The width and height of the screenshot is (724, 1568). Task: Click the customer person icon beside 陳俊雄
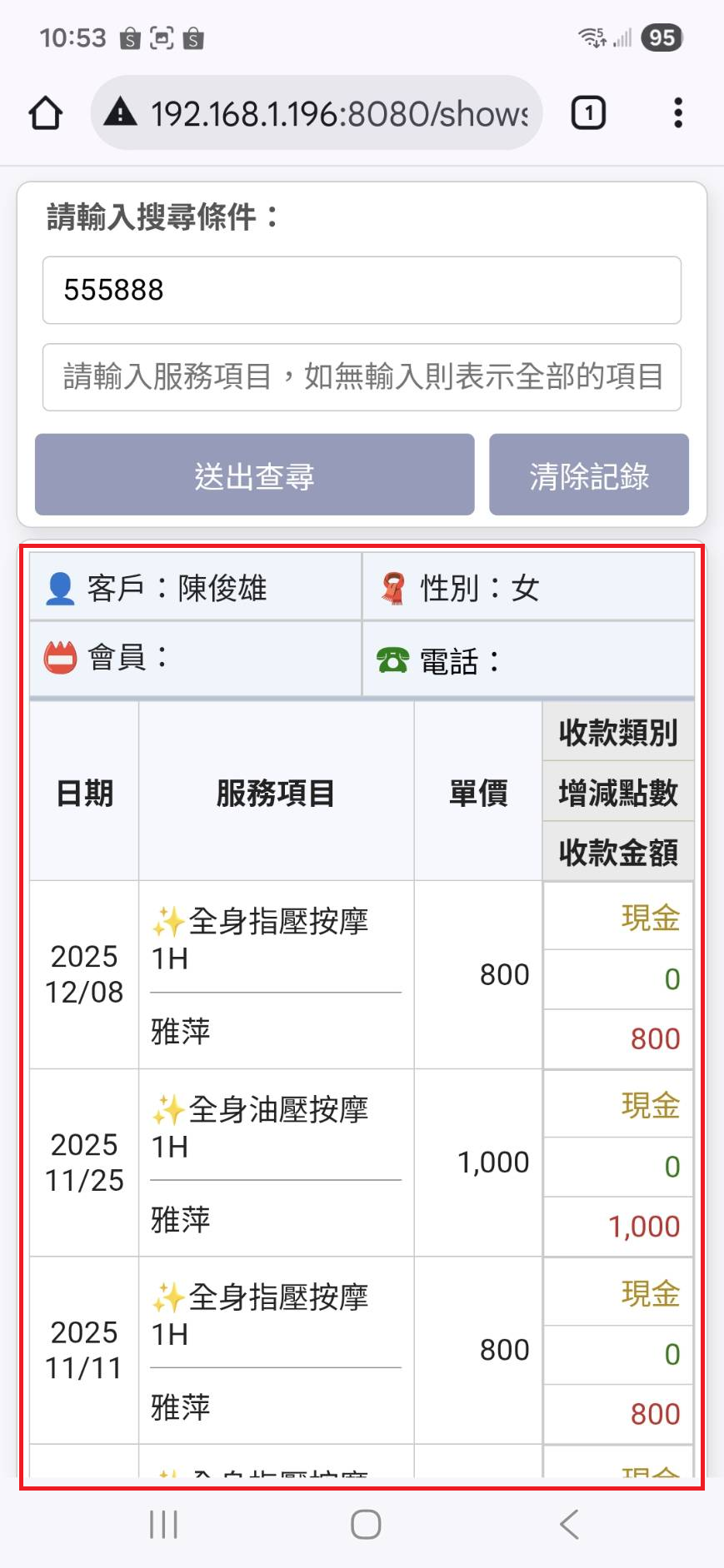tap(58, 585)
